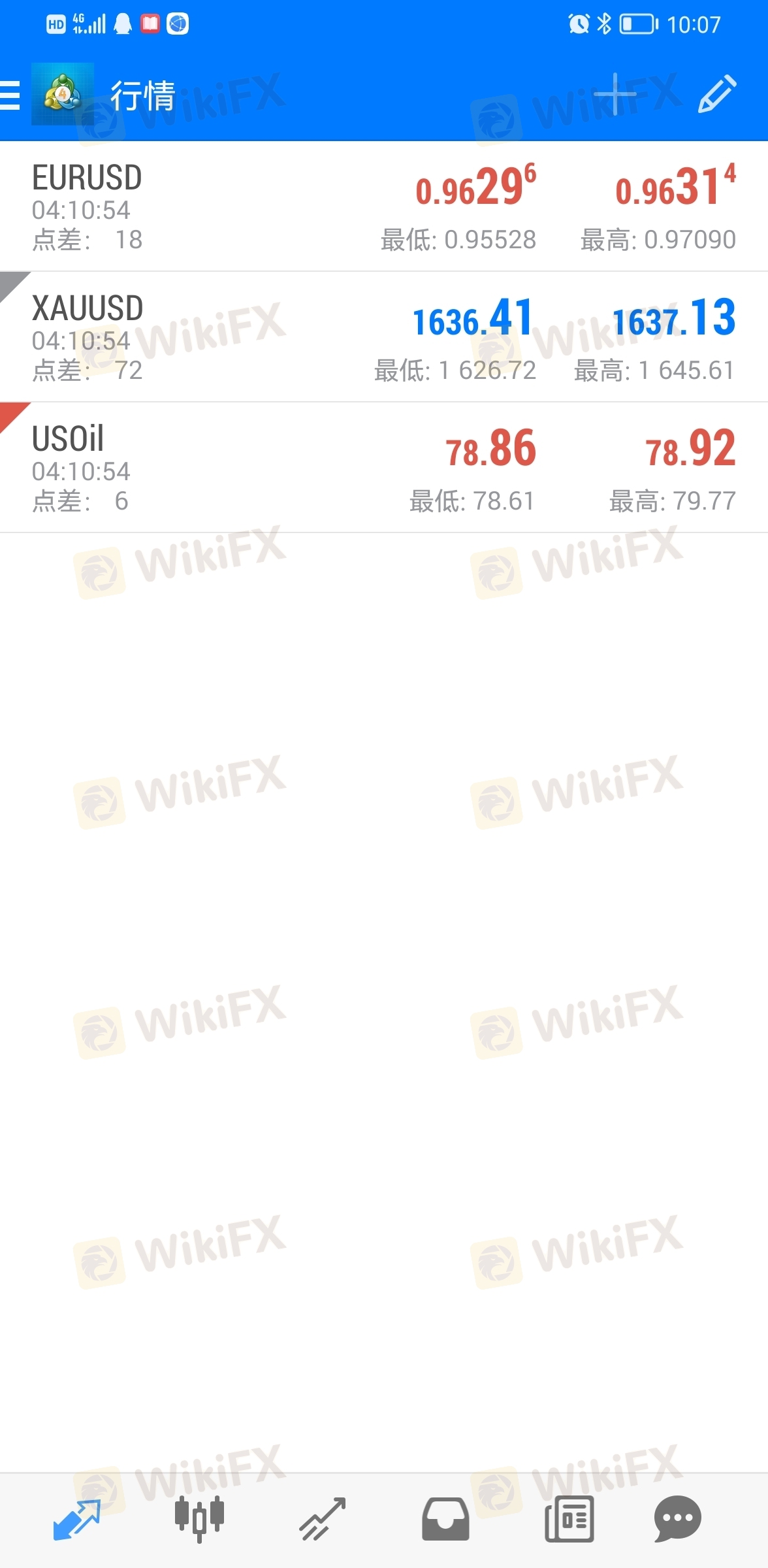Open the USOil quote row
This screenshot has width=768, height=1568.
384,468
